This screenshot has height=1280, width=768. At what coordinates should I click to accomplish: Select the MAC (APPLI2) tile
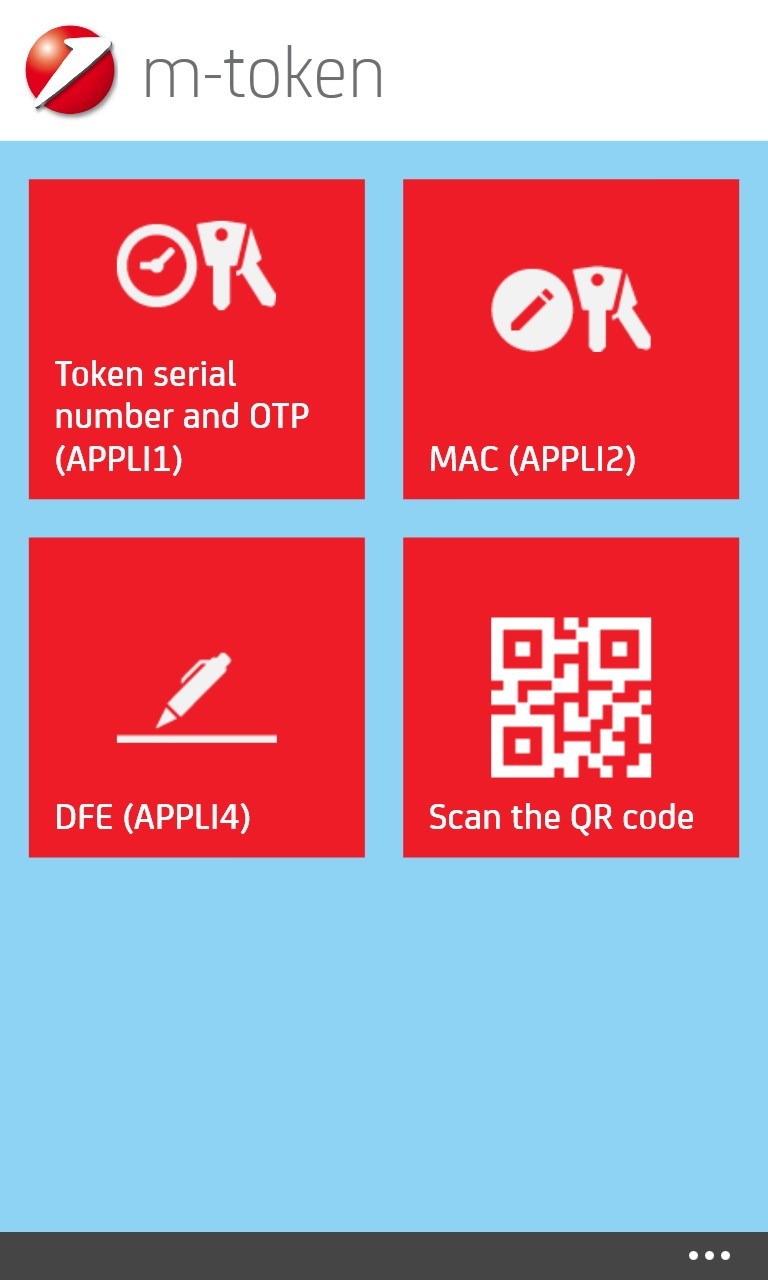(570, 338)
